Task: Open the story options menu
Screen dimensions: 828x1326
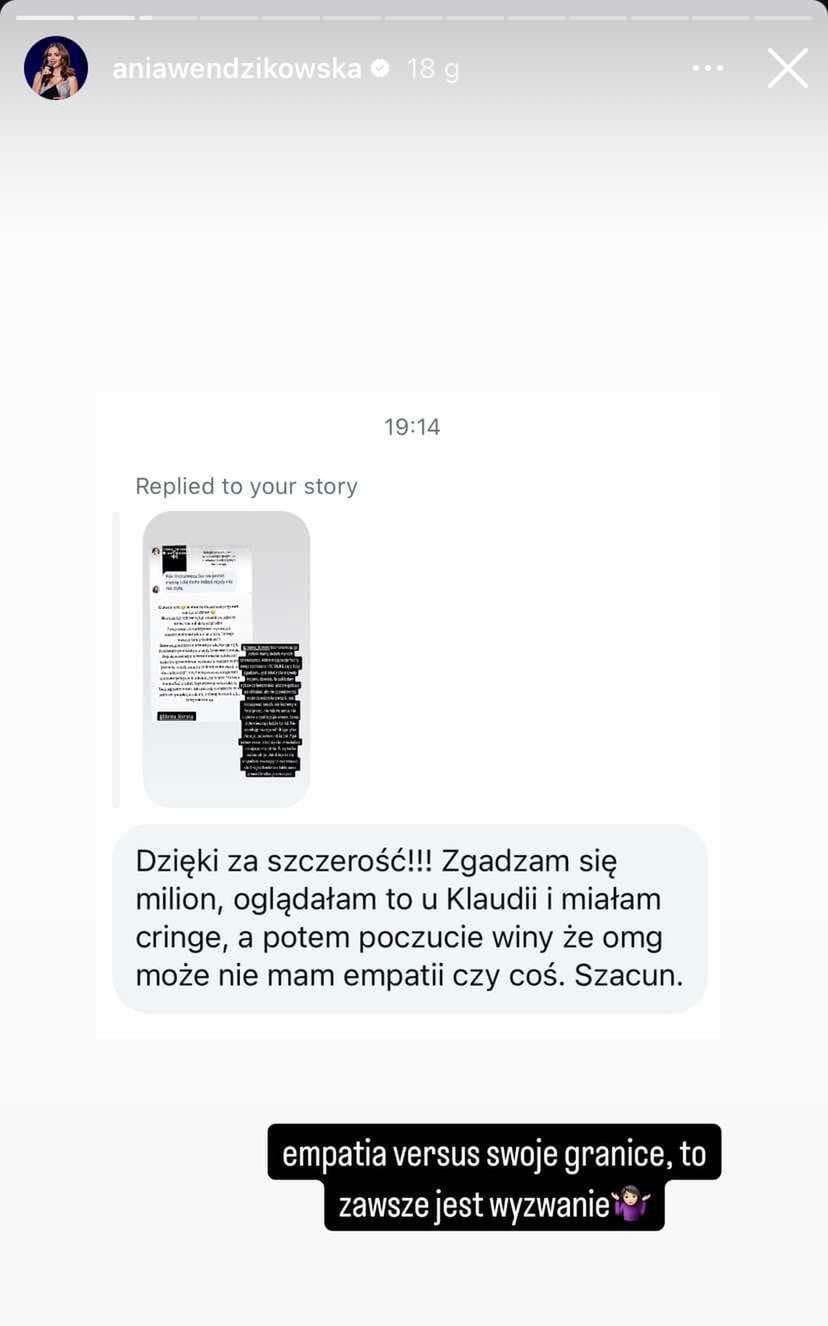Action: [707, 68]
